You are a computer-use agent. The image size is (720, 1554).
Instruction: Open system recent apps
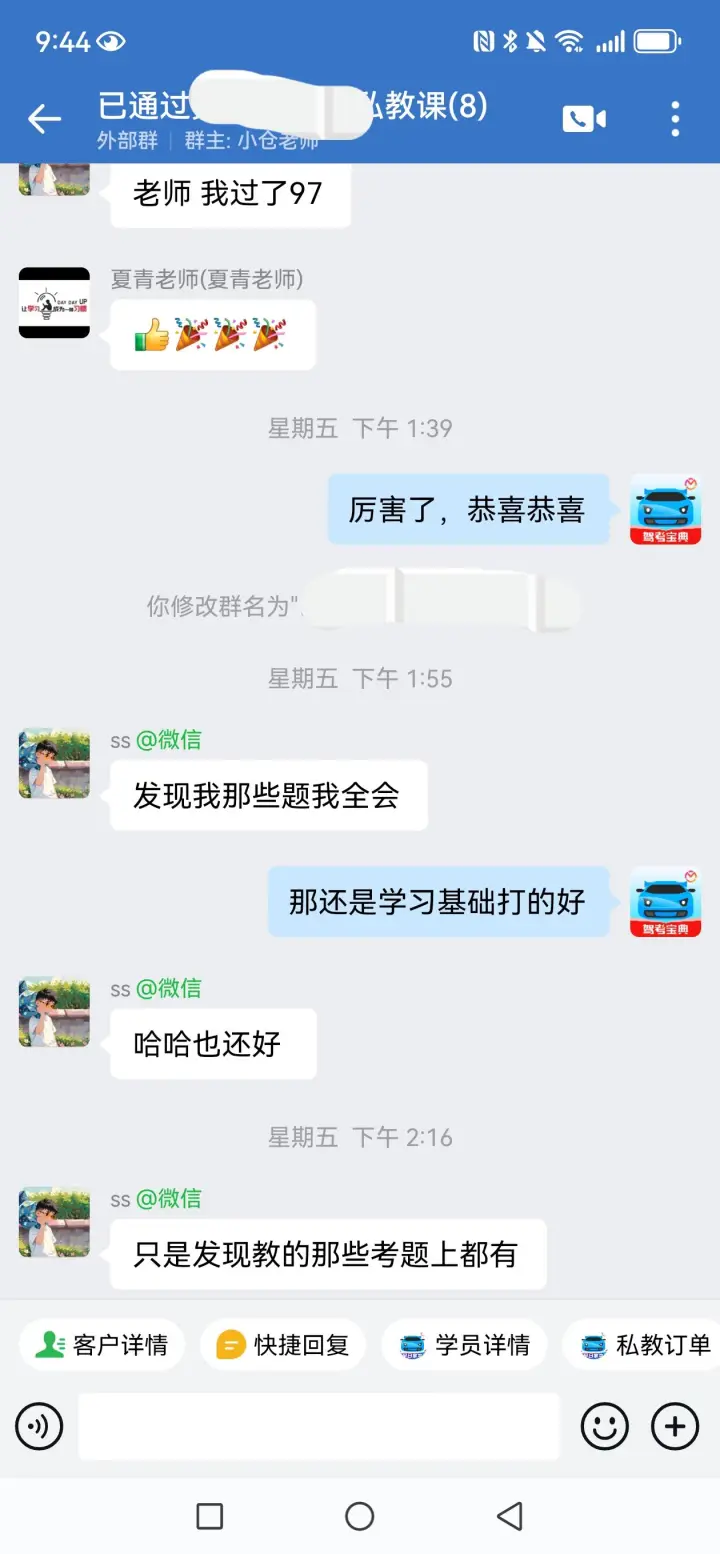coord(210,1516)
